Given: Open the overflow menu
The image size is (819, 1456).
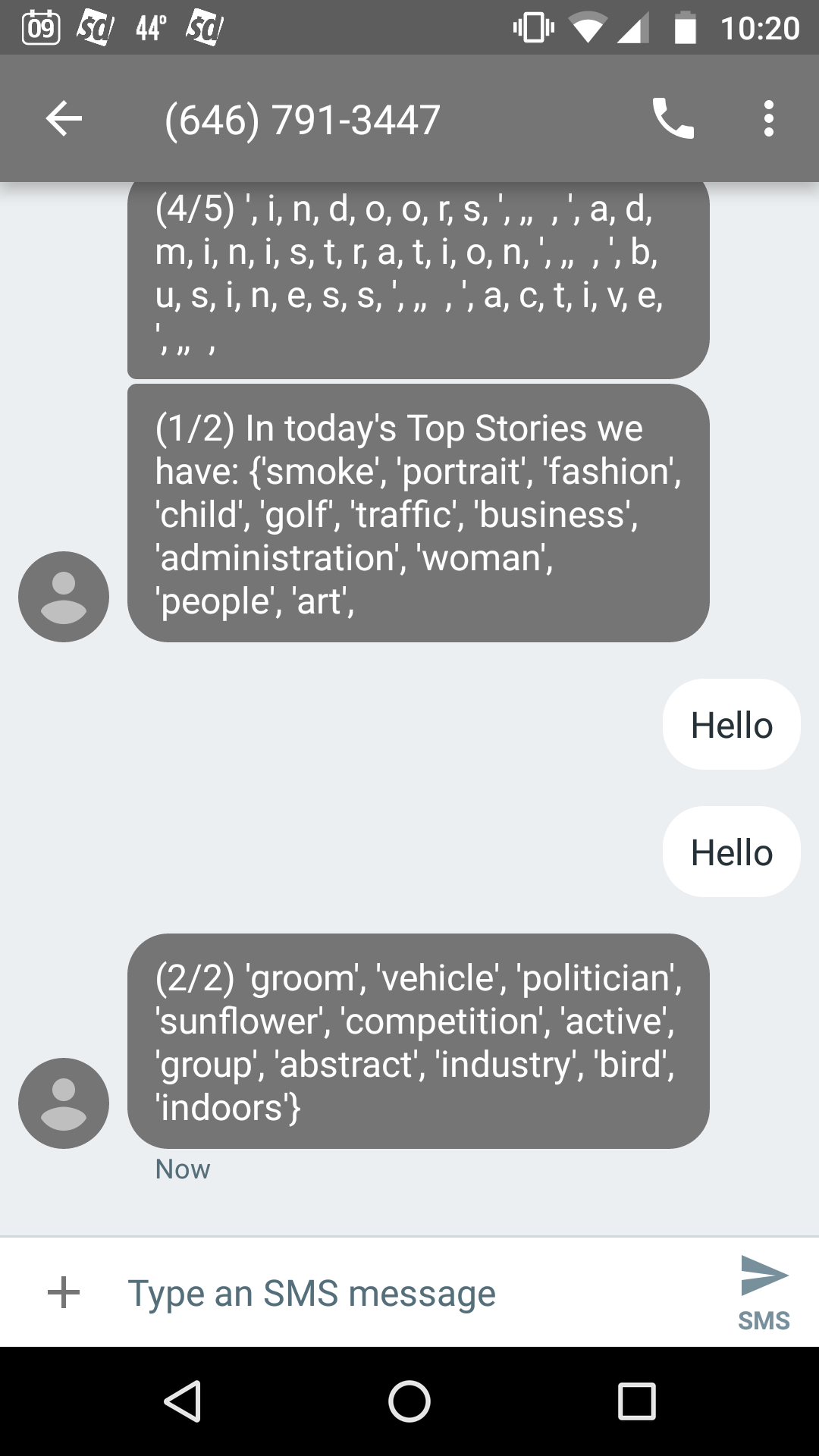Looking at the screenshot, I should (x=769, y=118).
